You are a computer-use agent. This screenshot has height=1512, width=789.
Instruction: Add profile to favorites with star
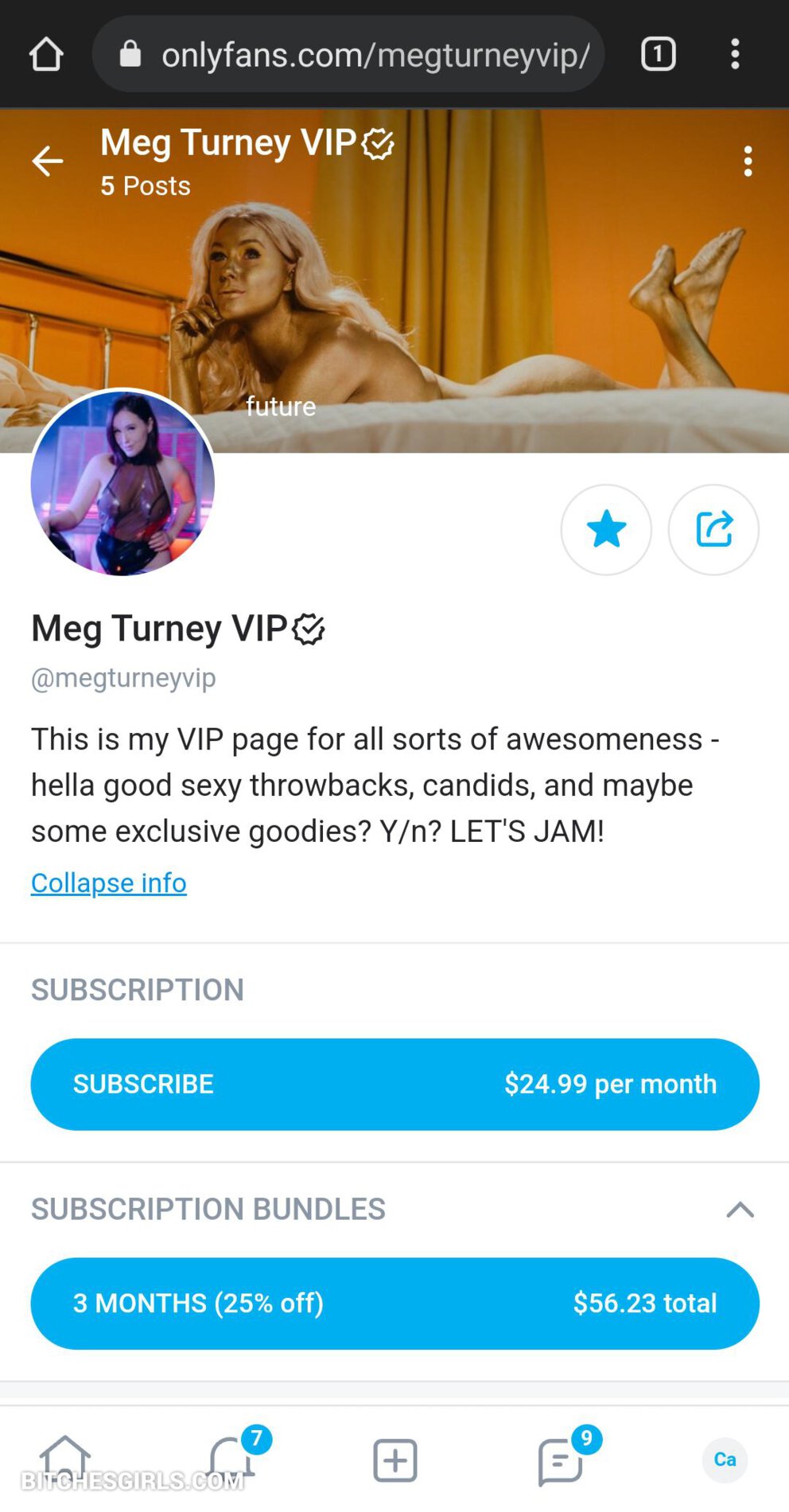pyautogui.click(x=606, y=529)
